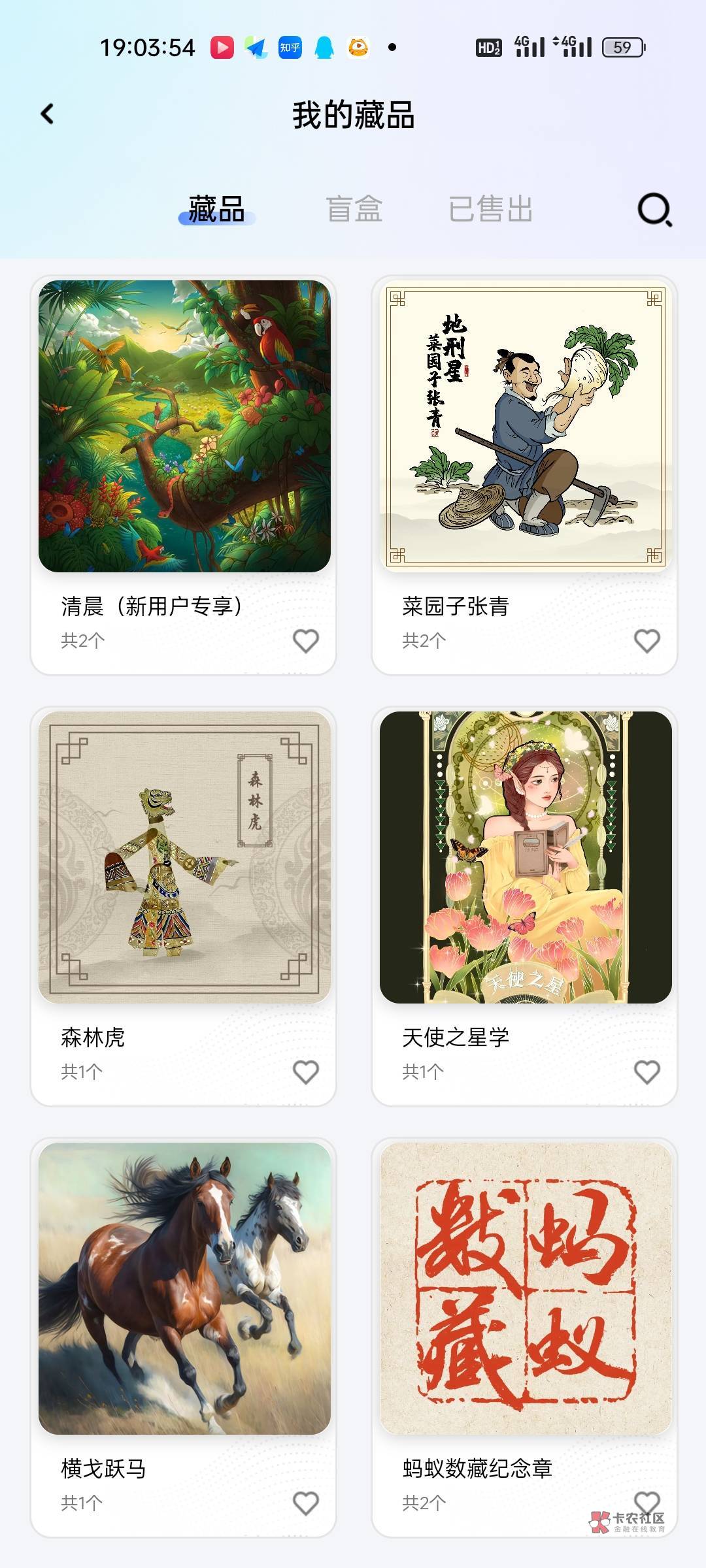Screen dimensions: 706x1568
Task: Like the 天使之星学 collectible
Action: coord(647,1072)
